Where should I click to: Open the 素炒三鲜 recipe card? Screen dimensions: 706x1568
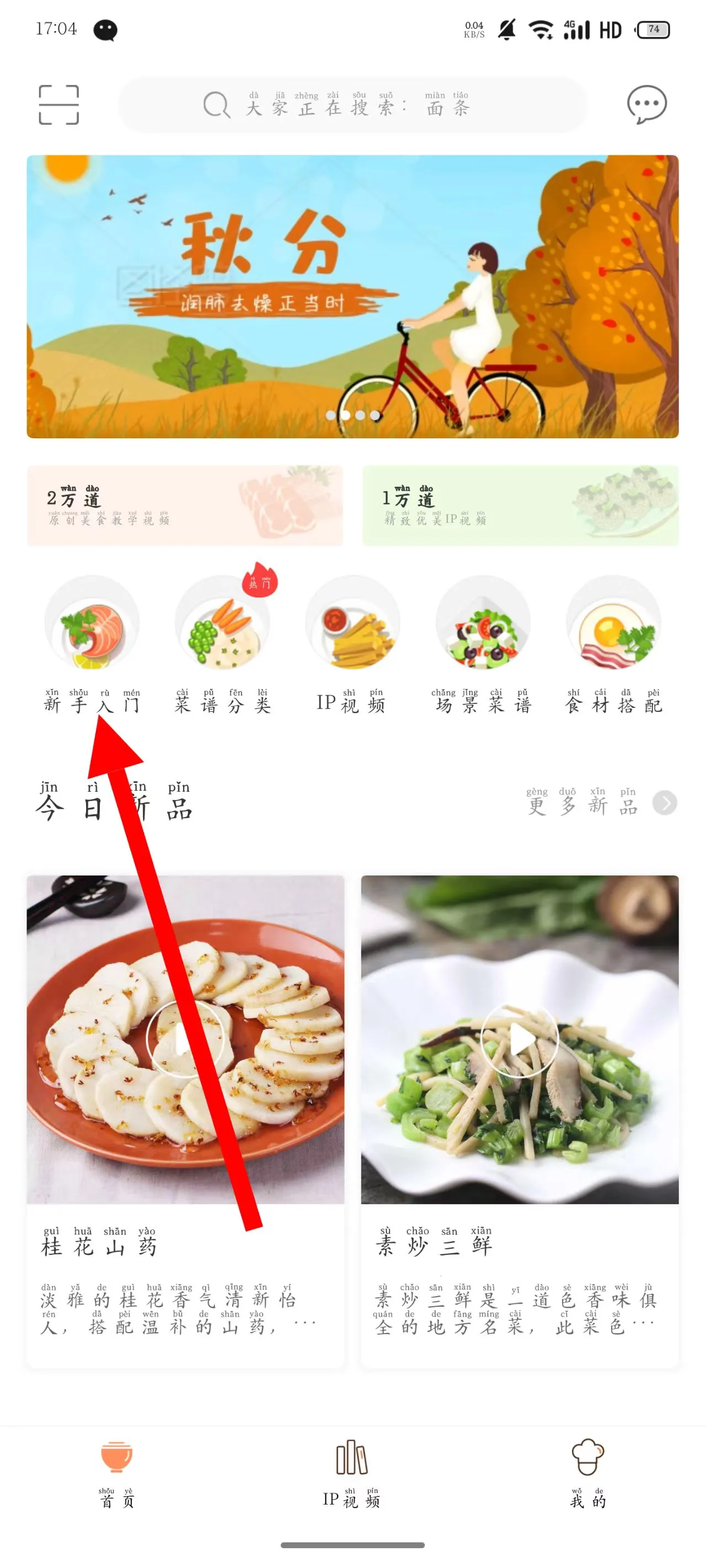tap(520, 1120)
